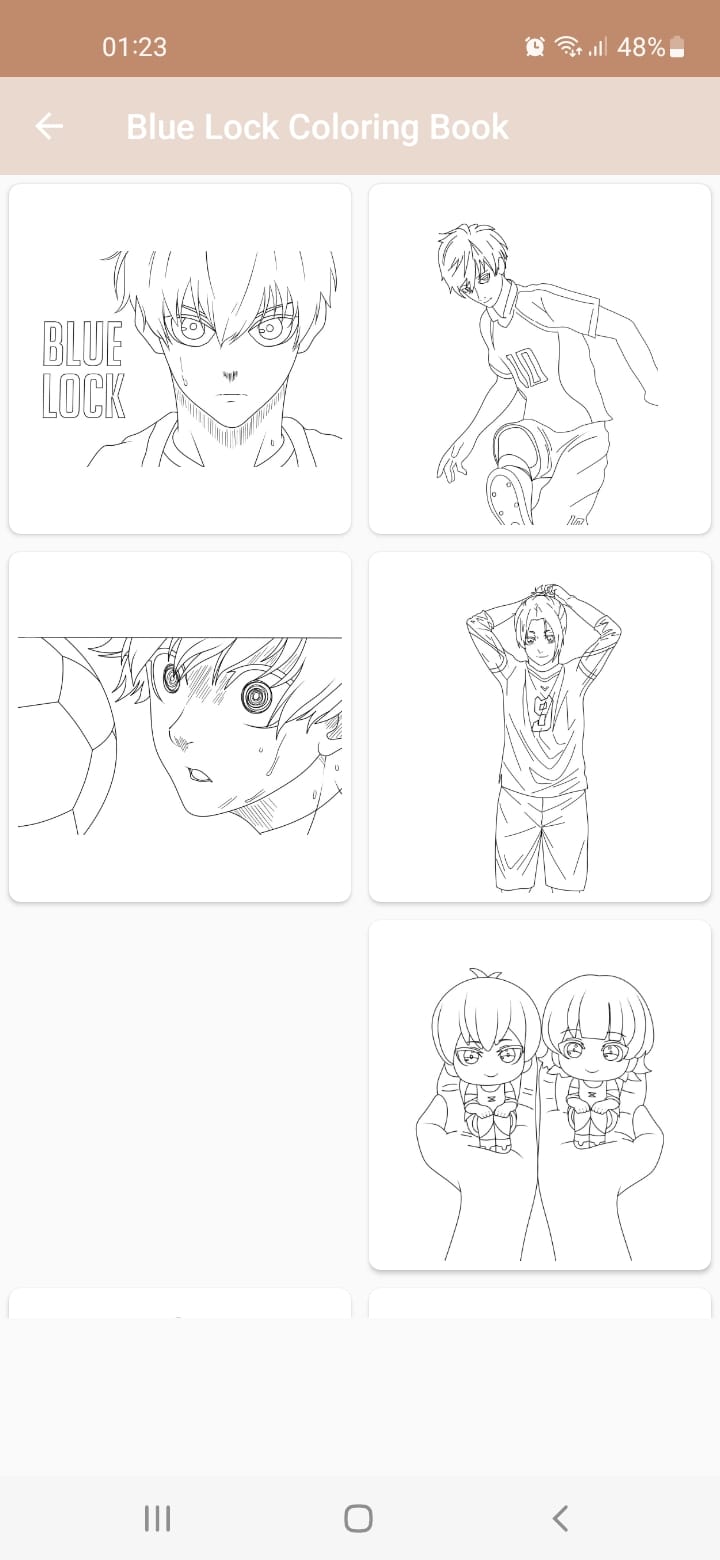Choose the standing player with arms overhead
This screenshot has height=1560, width=720.
click(540, 727)
